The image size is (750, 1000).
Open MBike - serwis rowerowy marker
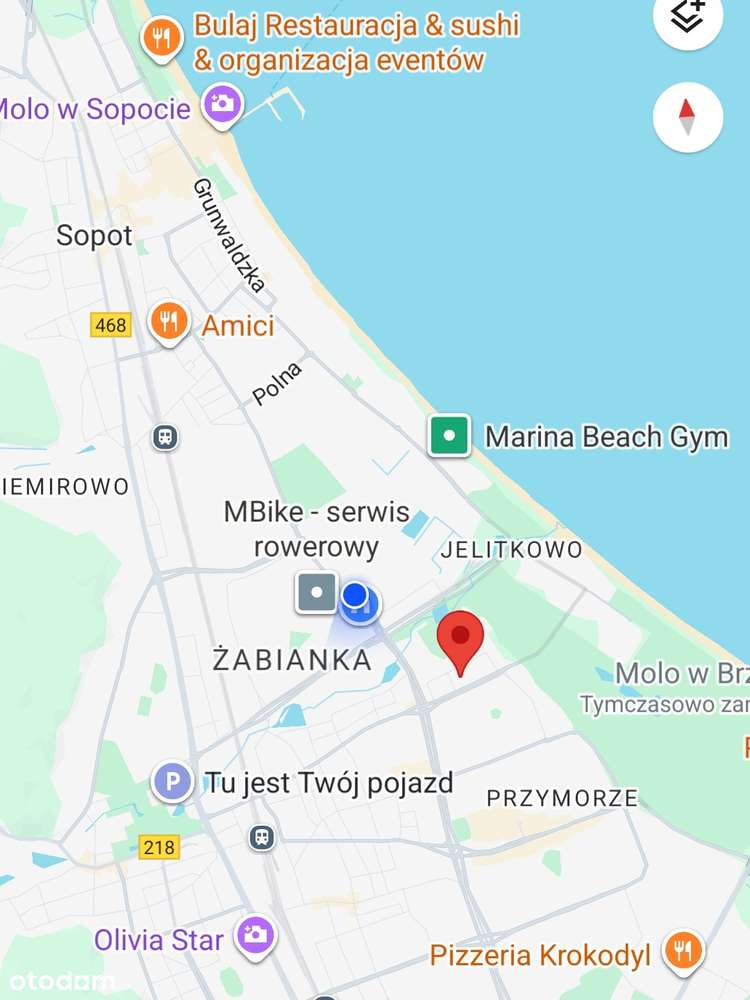coord(317,592)
